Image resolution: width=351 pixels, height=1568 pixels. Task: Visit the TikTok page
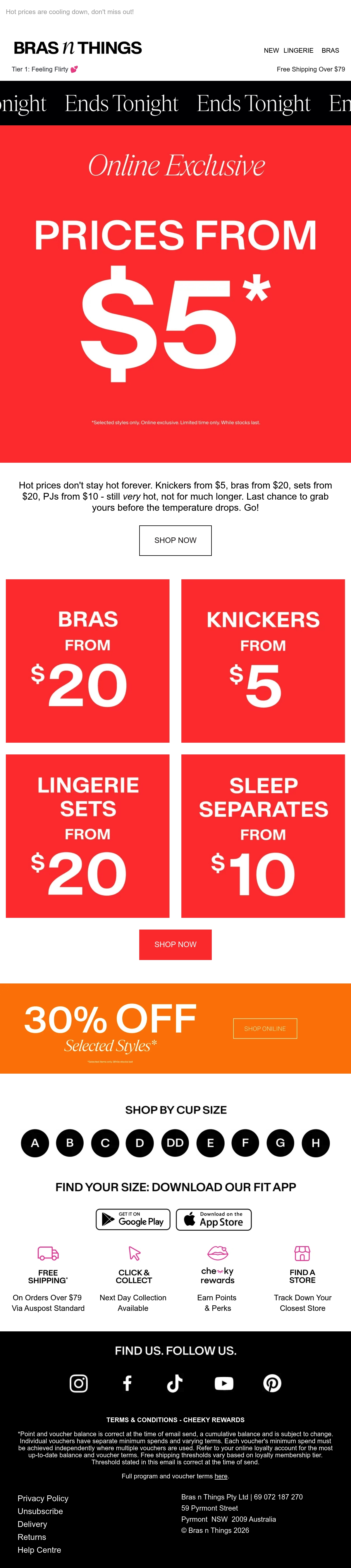175,1383
